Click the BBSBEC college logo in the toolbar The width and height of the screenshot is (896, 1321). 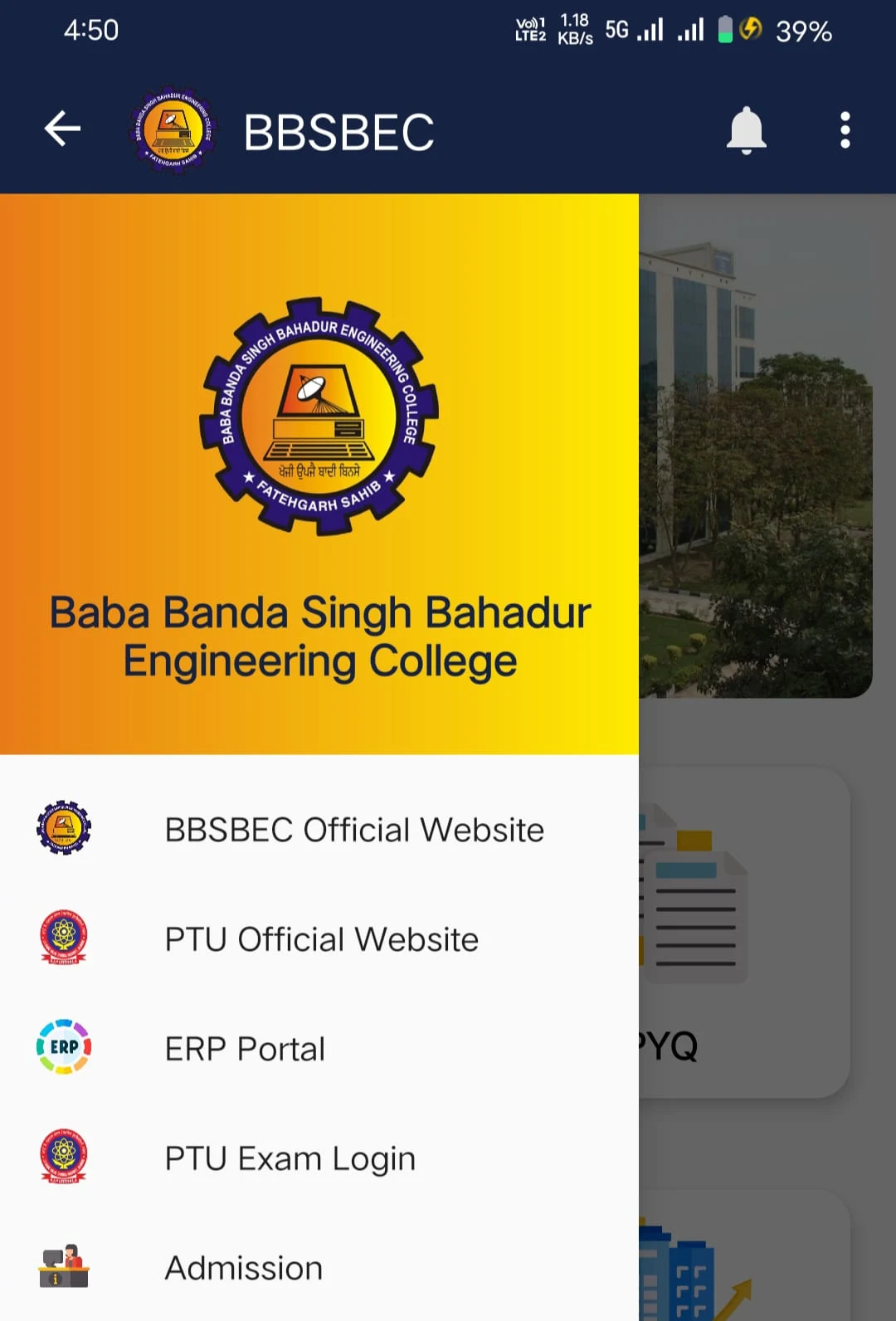(172, 130)
